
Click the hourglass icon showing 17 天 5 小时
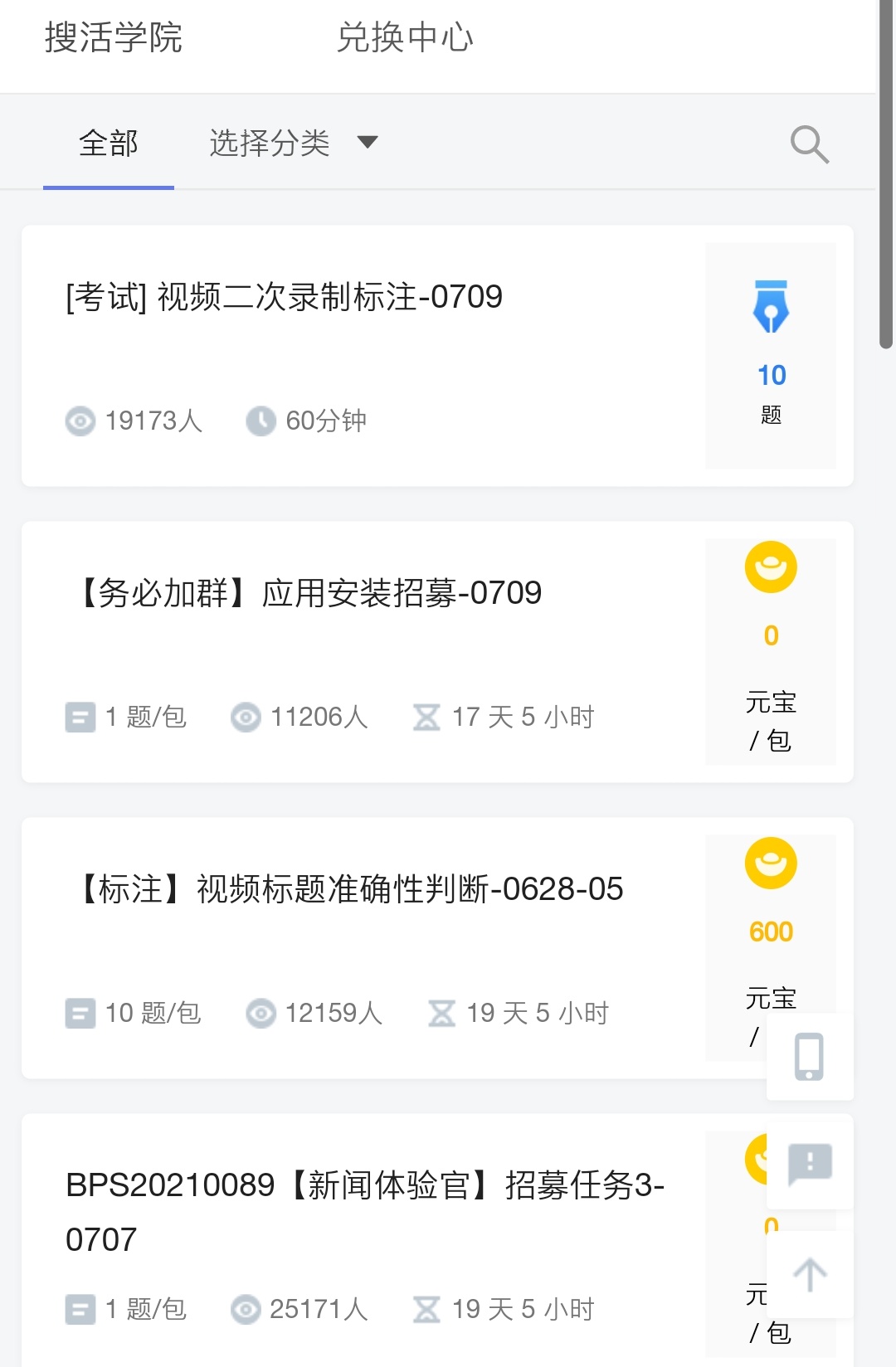pos(426,717)
